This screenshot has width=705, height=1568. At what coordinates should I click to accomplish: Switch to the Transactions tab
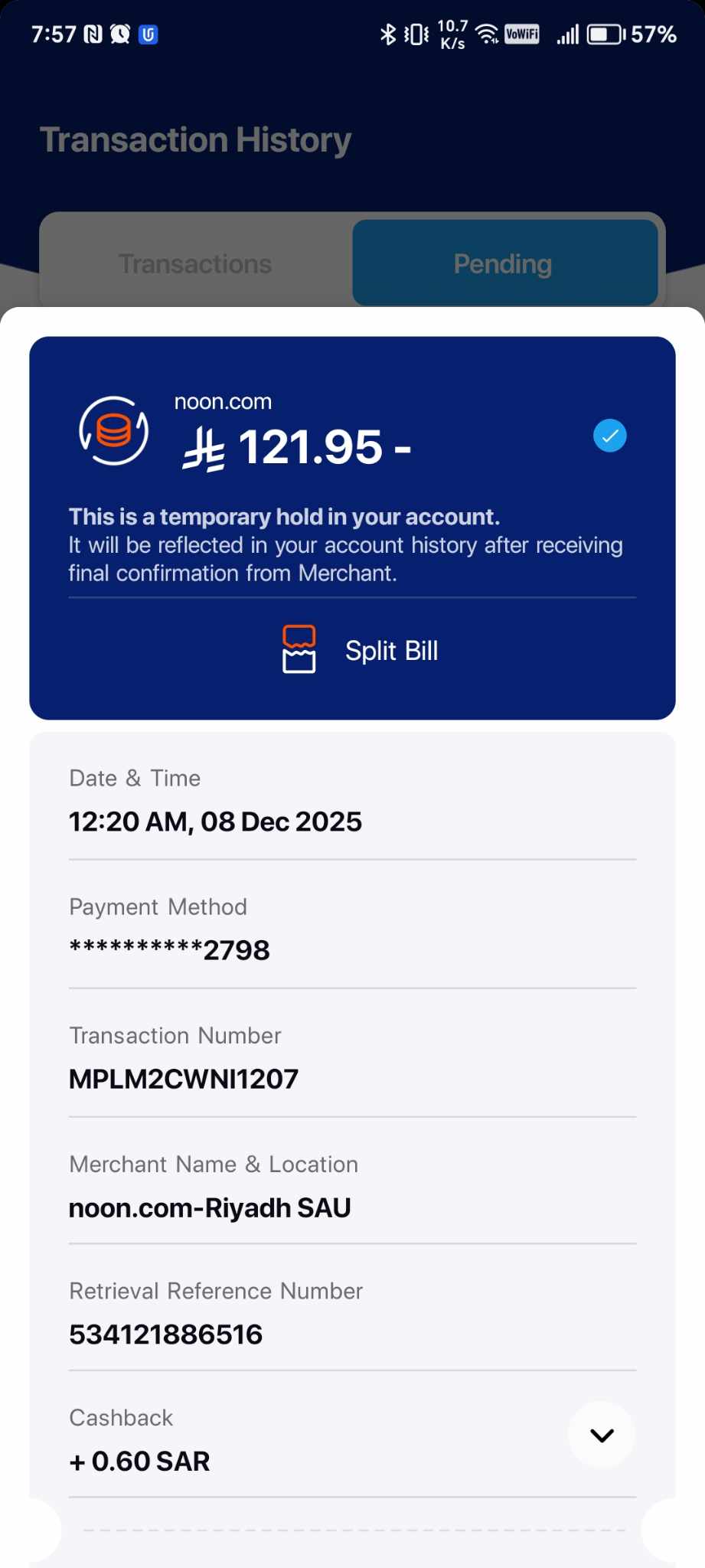(x=195, y=264)
